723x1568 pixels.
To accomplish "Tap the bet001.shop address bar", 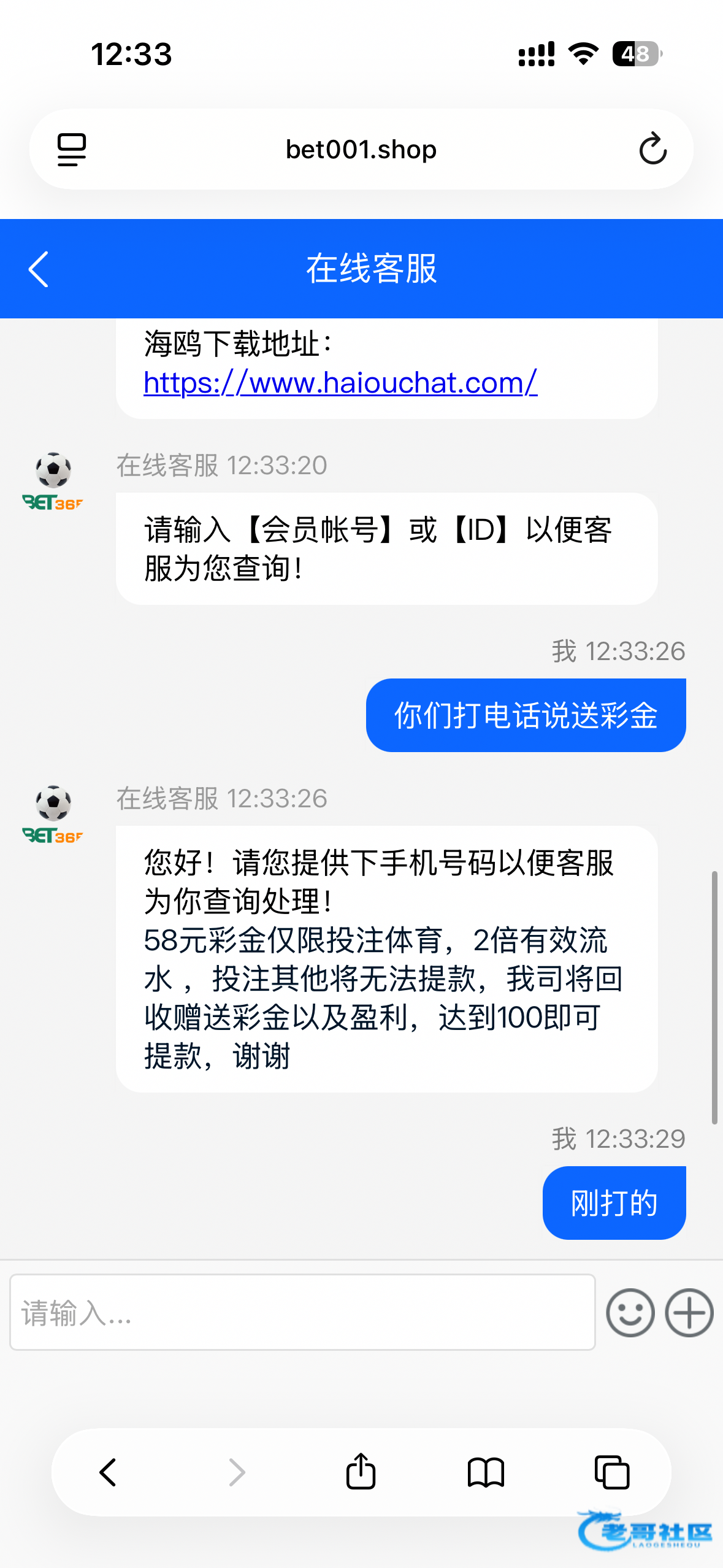I will click(361, 149).
